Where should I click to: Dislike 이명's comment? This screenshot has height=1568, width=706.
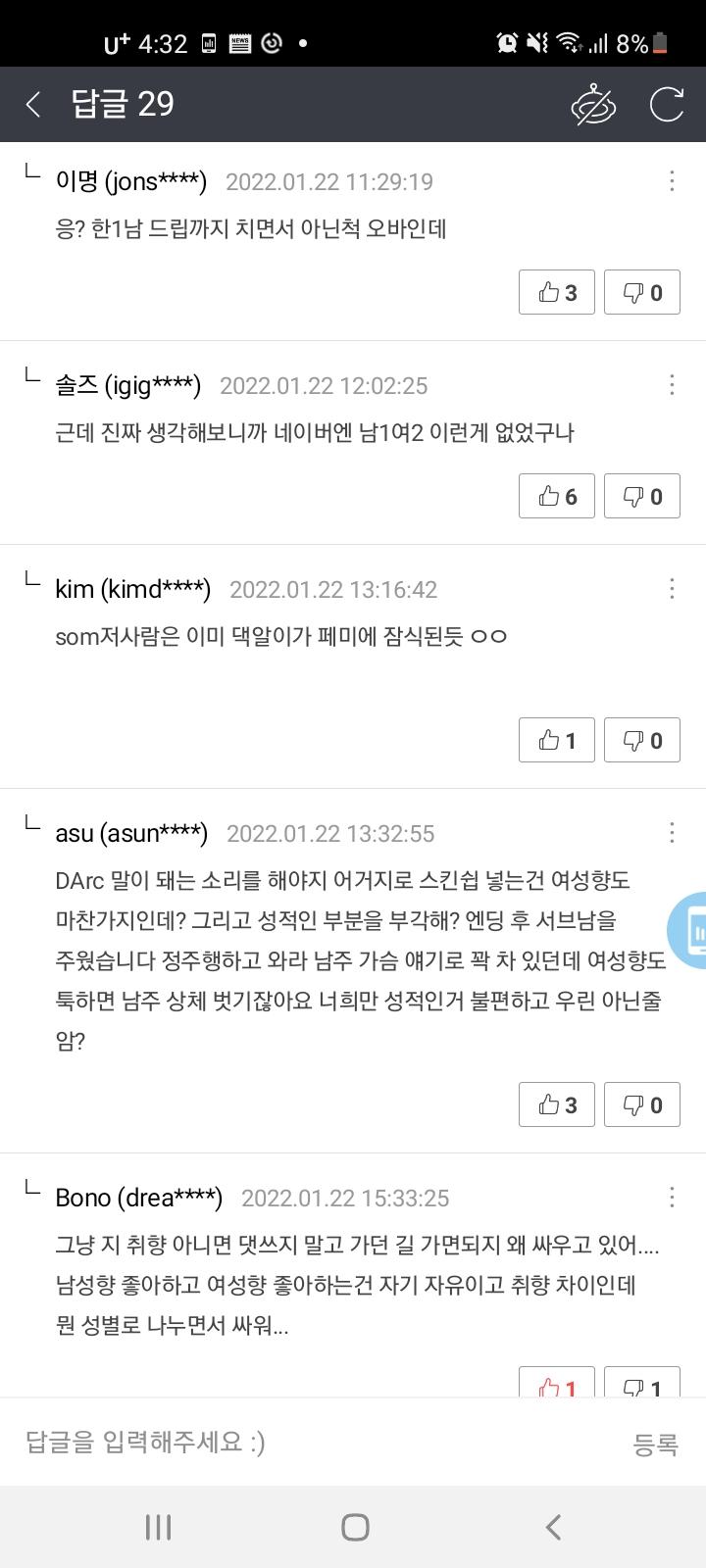click(x=642, y=292)
